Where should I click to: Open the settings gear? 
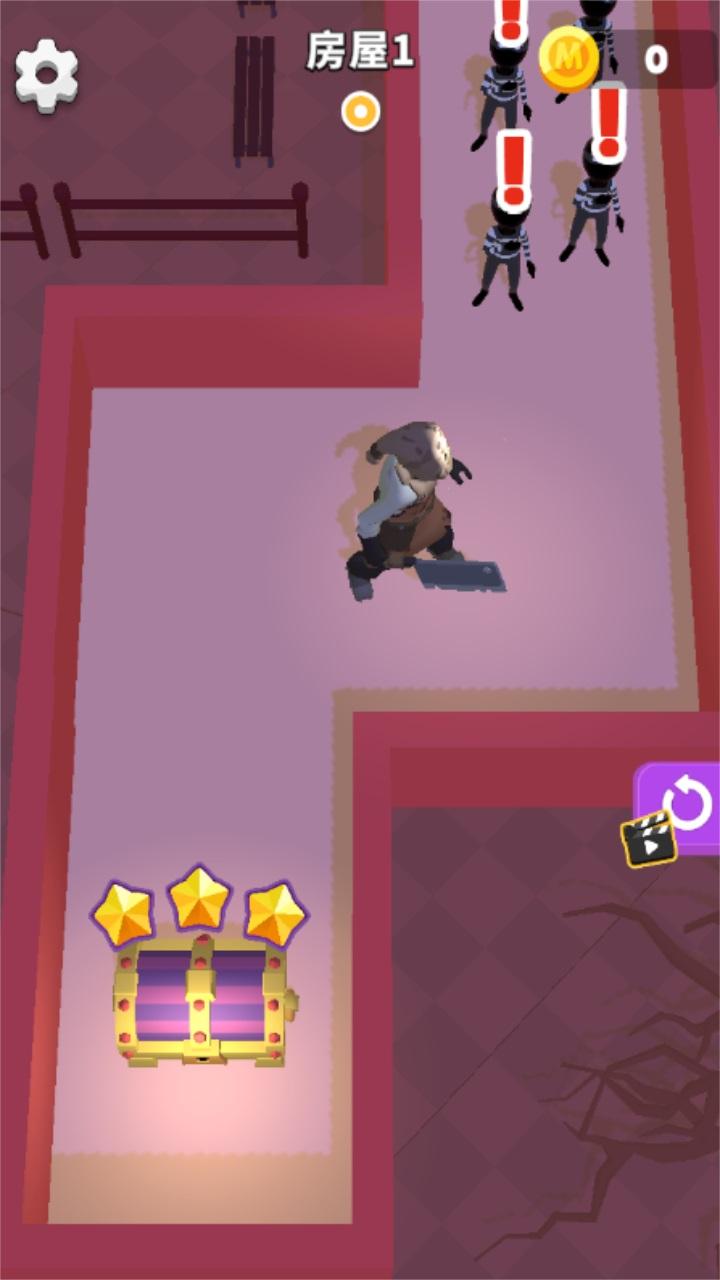[x=46, y=73]
